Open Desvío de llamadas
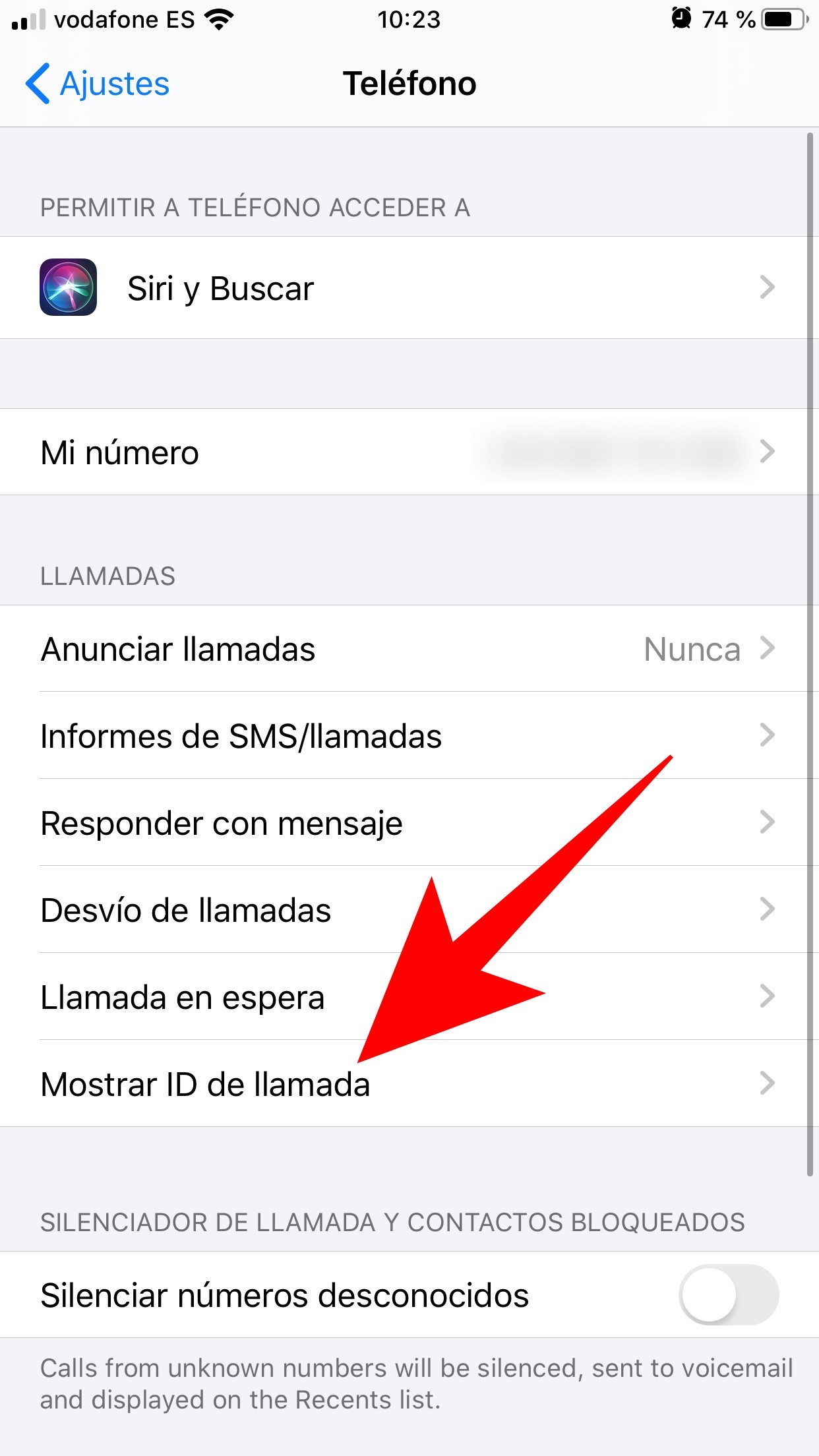Image resolution: width=819 pixels, height=1456 pixels. (409, 909)
